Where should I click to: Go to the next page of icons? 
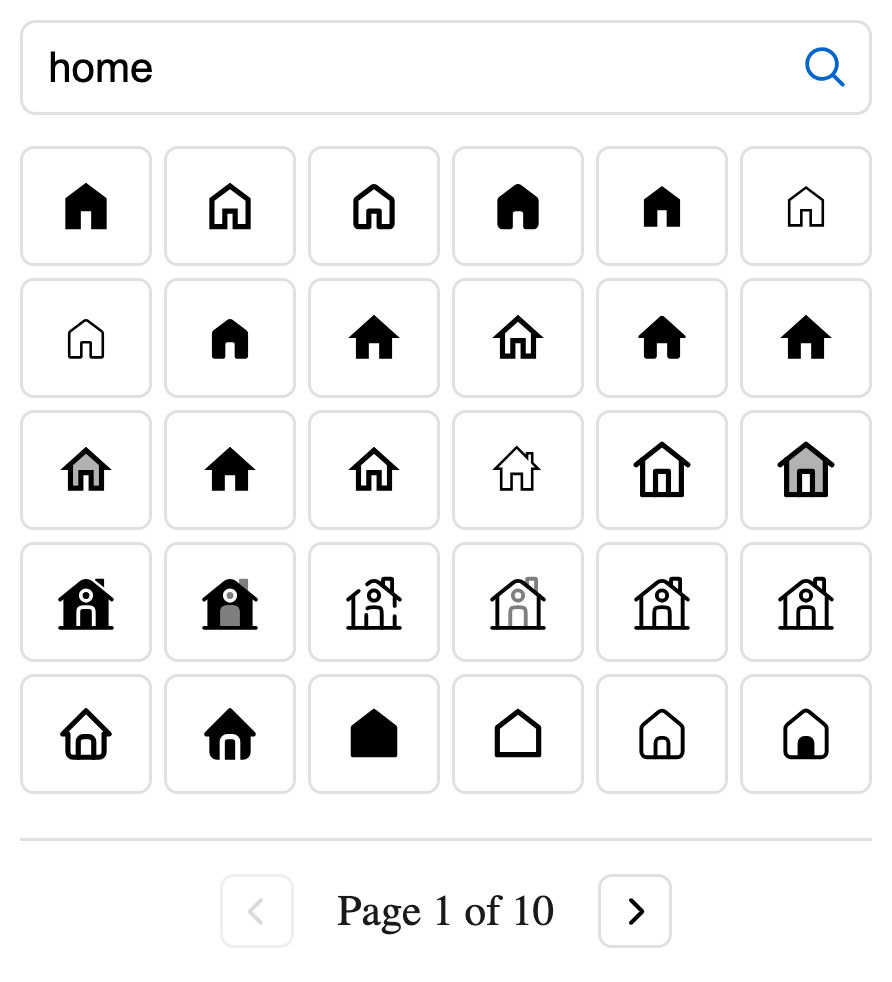tap(634, 911)
